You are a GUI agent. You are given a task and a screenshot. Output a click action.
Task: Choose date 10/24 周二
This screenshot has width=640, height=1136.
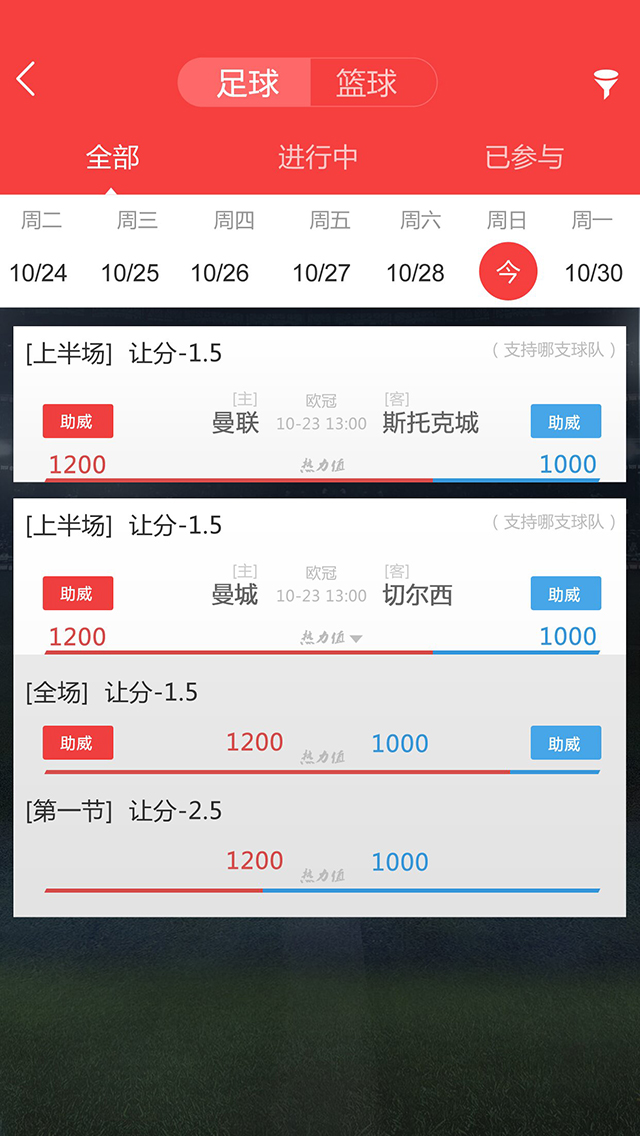pos(38,248)
